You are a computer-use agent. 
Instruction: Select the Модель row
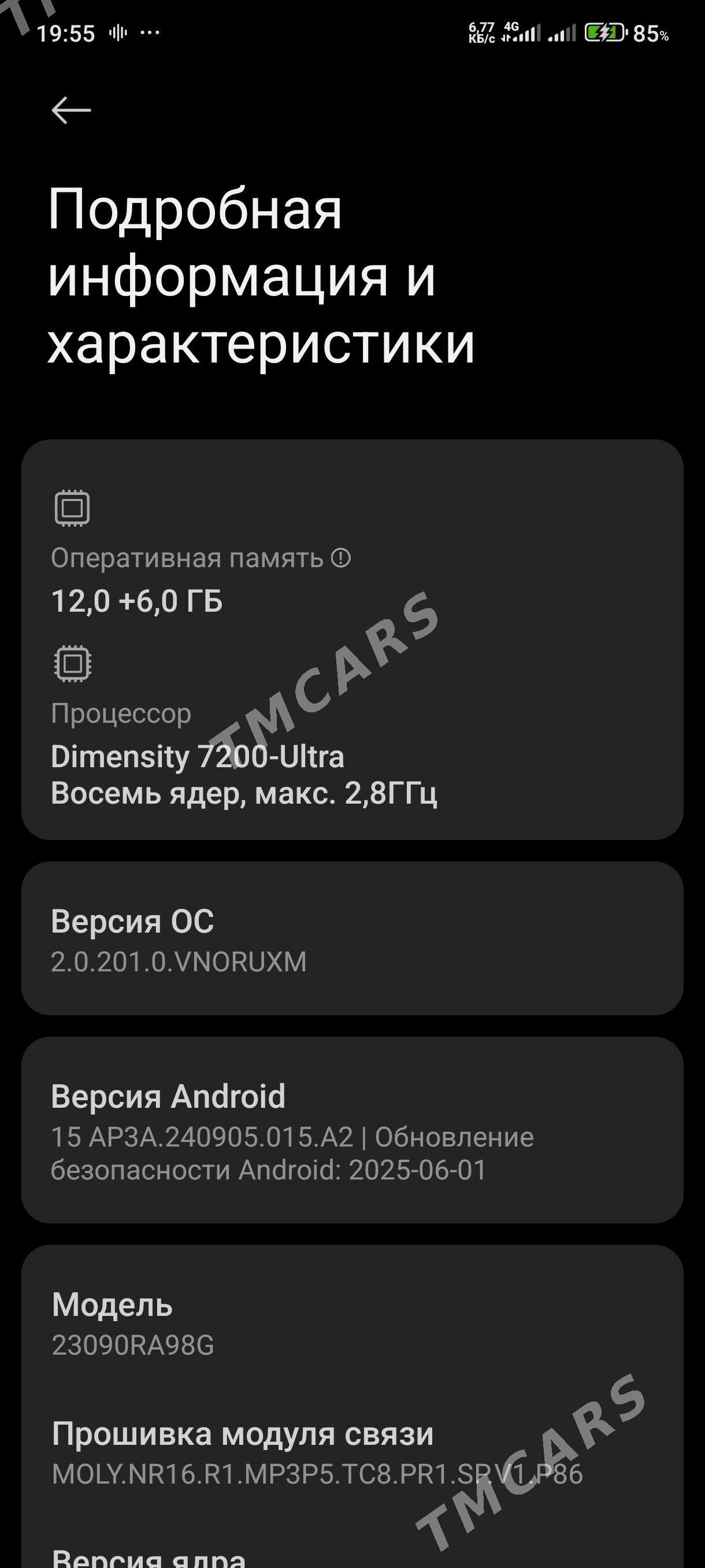tap(352, 1323)
